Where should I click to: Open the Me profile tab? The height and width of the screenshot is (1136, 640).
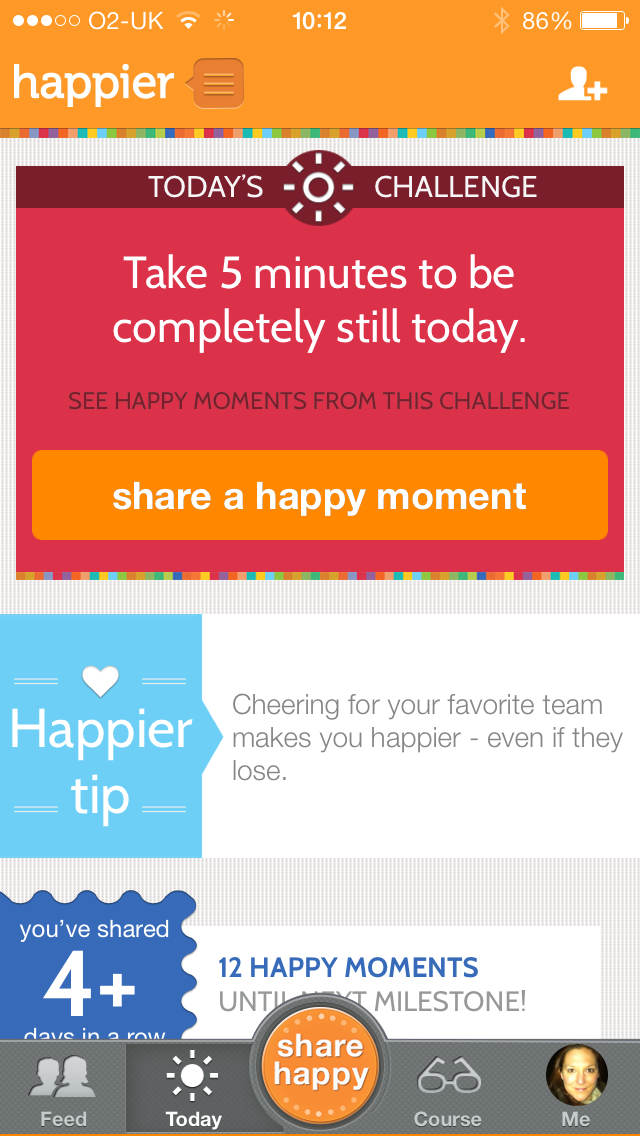coord(576,1090)
